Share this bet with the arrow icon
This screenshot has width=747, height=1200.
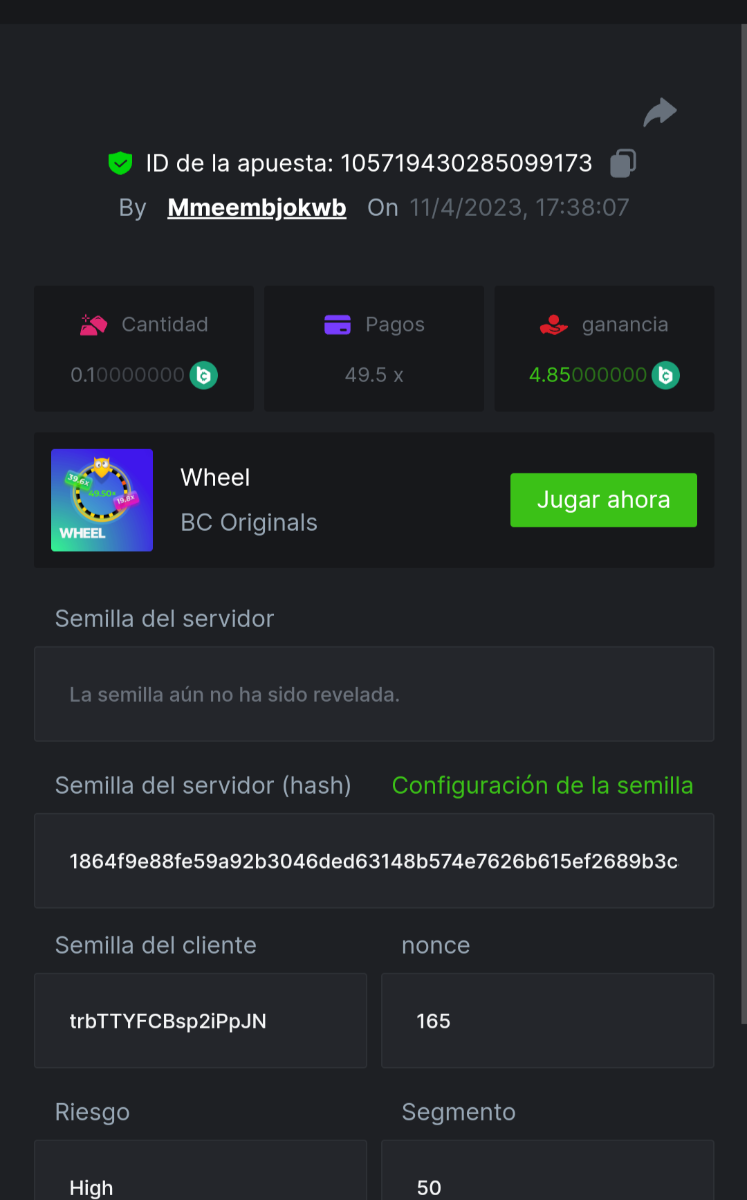tap(660, 113)
